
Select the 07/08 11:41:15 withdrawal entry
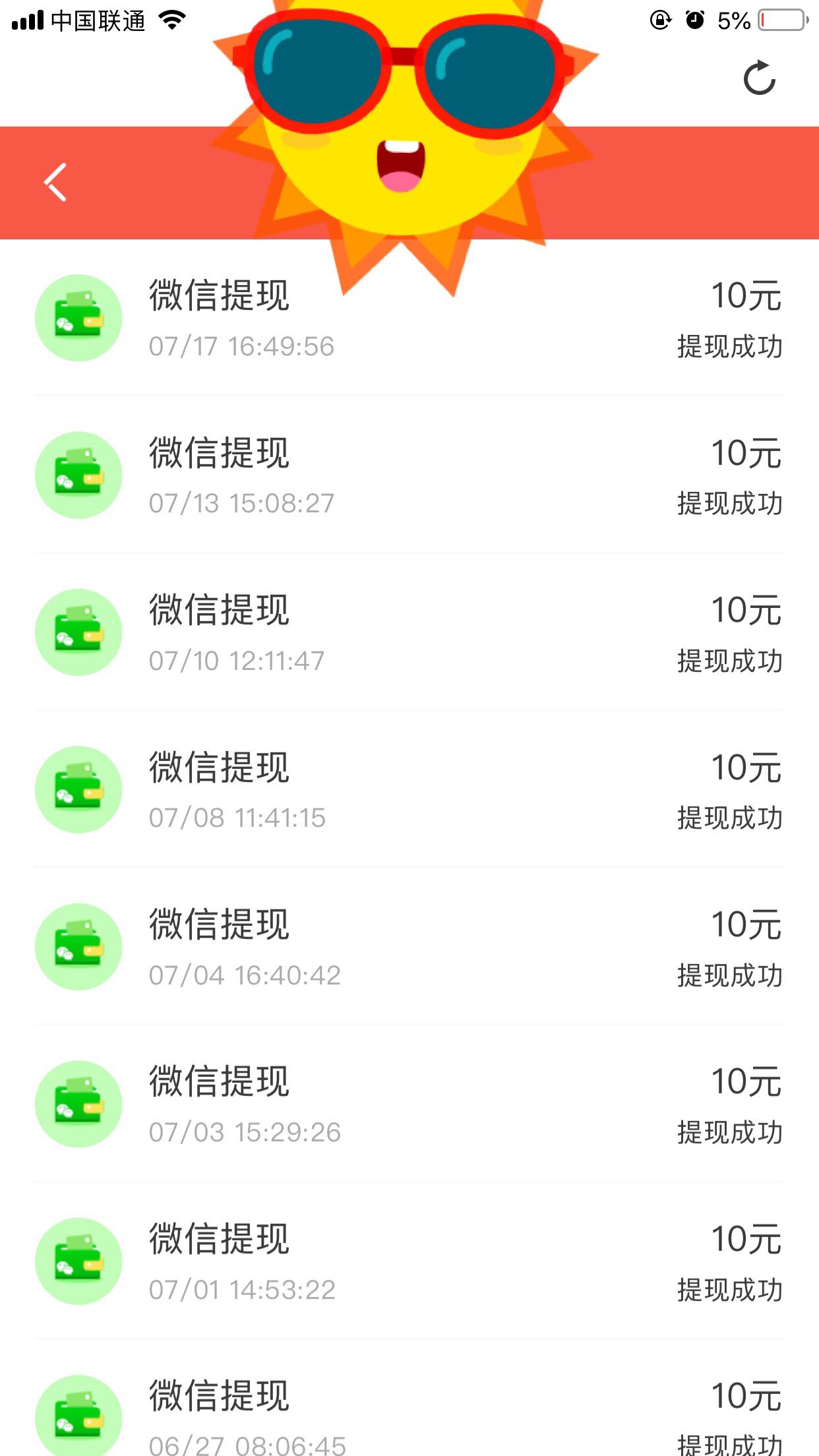coord(409,789)
